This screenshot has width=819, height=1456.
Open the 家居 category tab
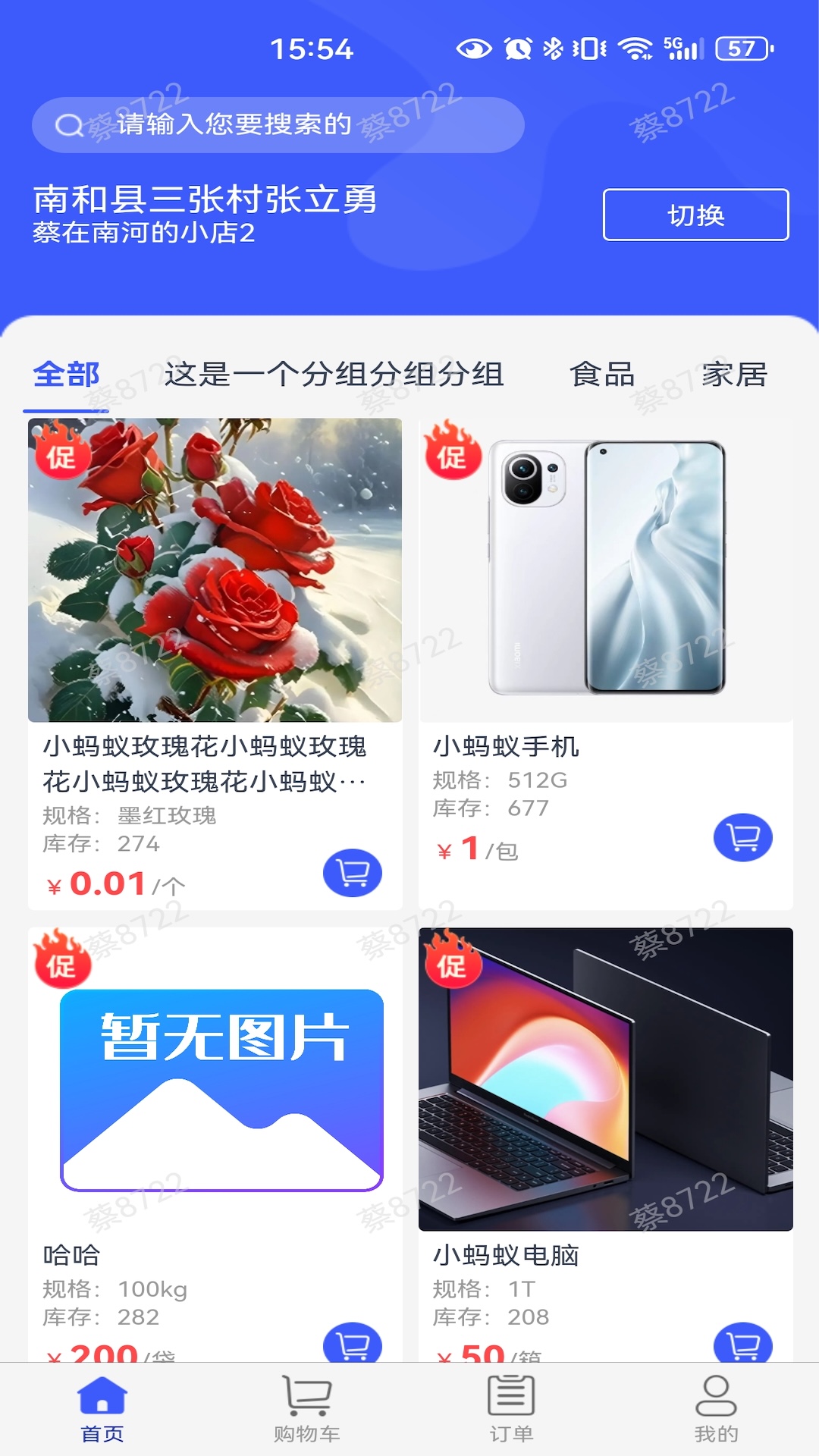click(x=734, y=375)
